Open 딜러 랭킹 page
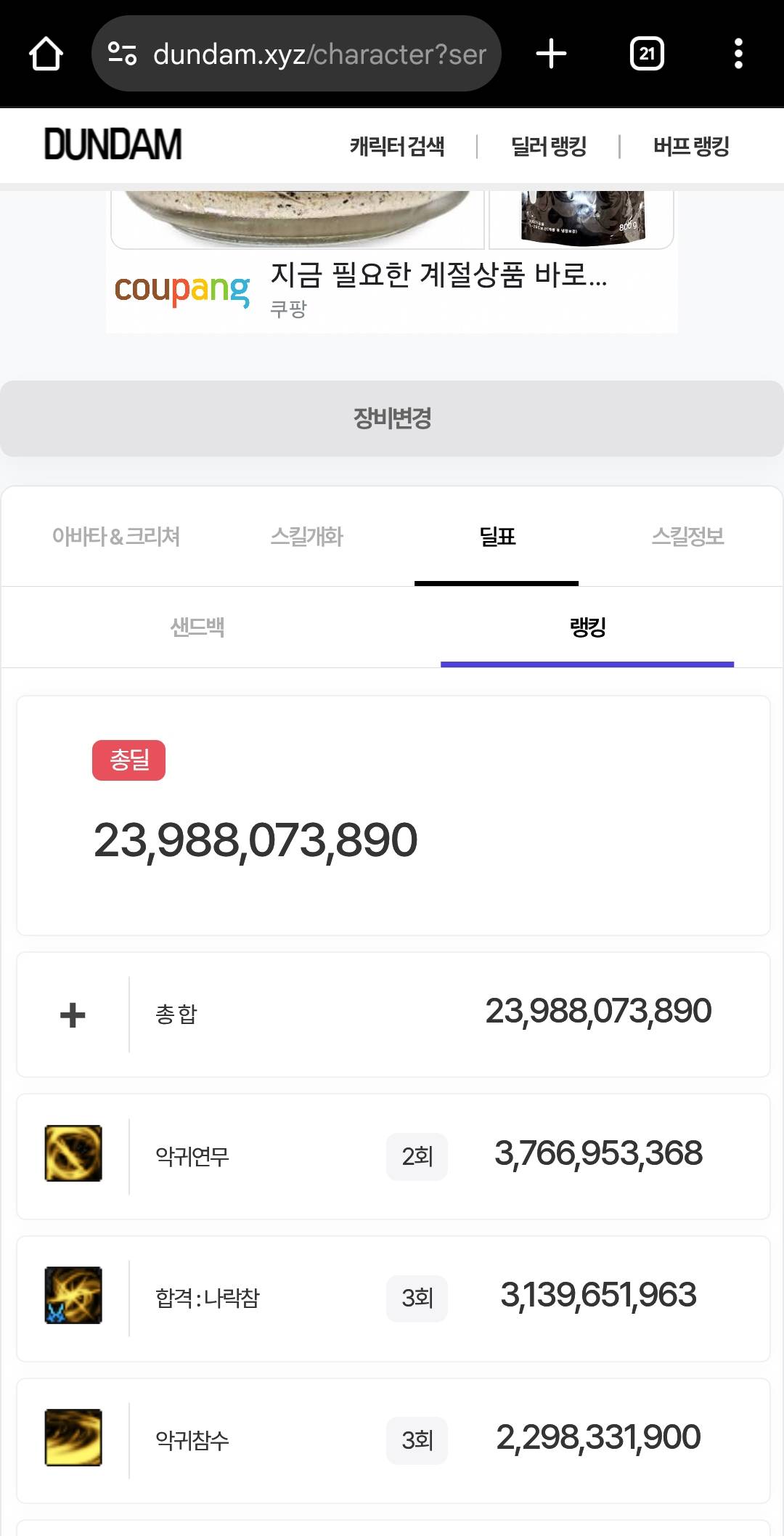 click(548, 147)
